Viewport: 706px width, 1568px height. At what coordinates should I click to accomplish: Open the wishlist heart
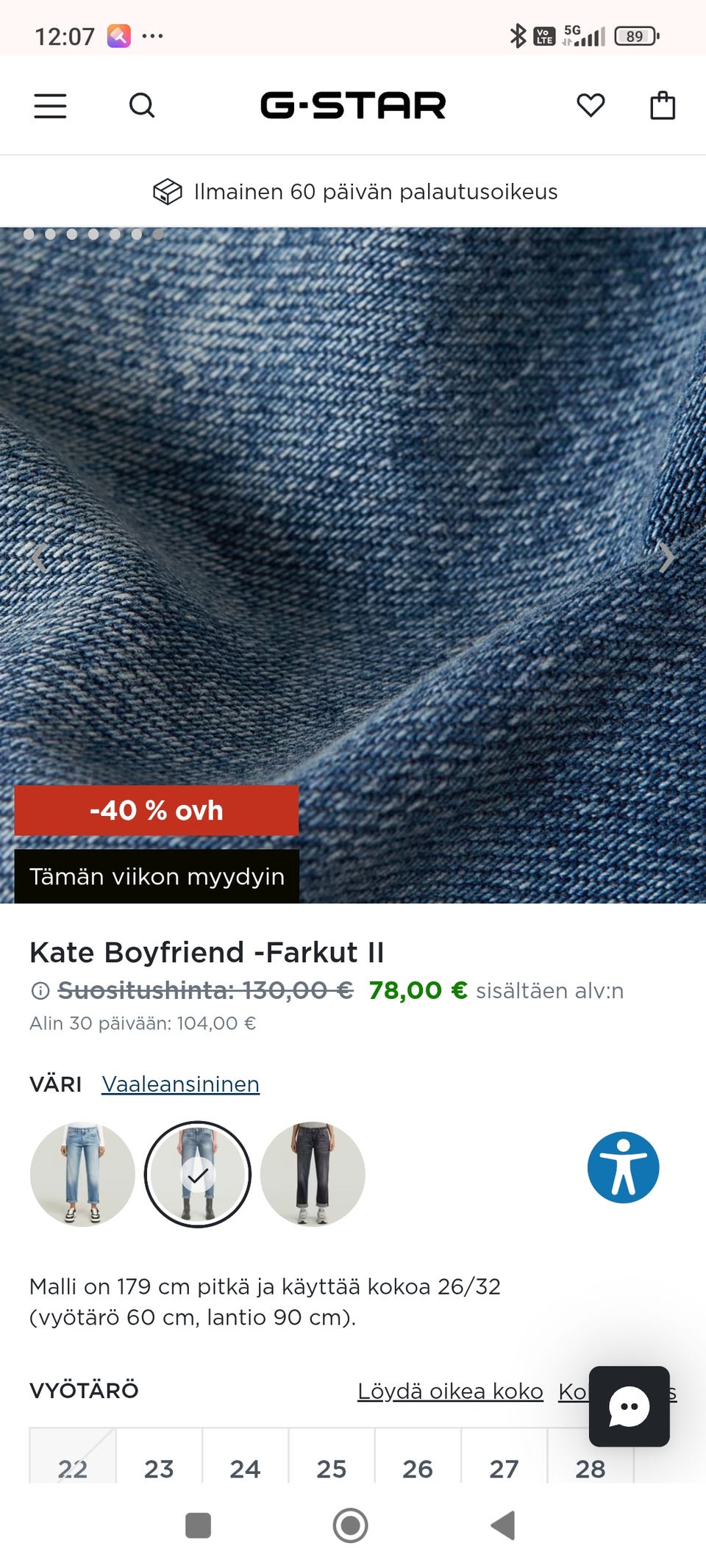591,106
